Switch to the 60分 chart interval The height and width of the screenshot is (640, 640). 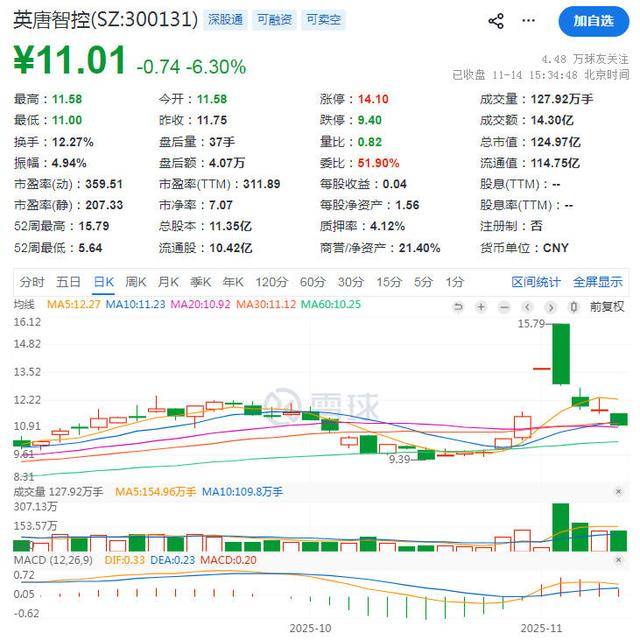click(313, 282)
